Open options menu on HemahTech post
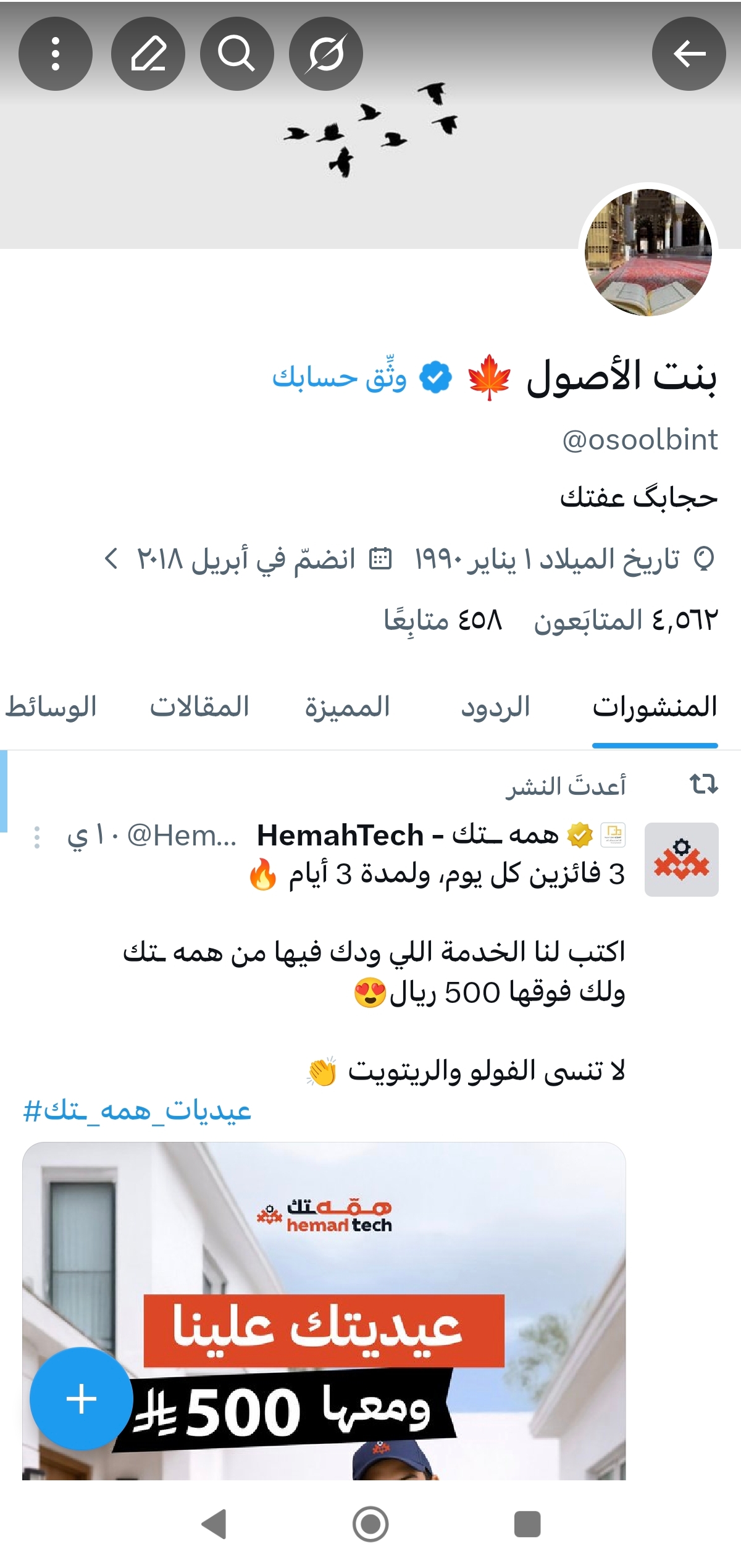The image size is (741, 1568). tap(37, 837)
